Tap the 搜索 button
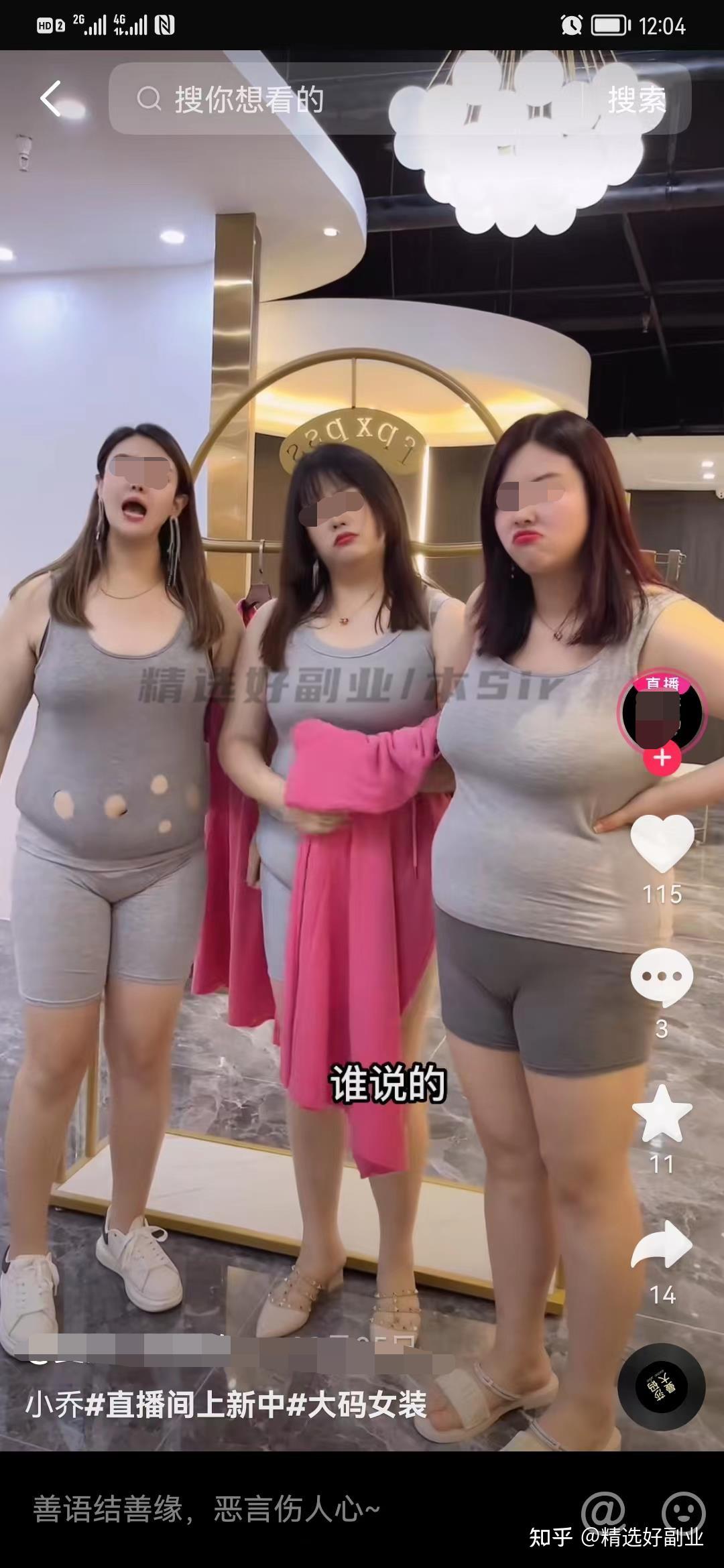 (x=636, y=99)
